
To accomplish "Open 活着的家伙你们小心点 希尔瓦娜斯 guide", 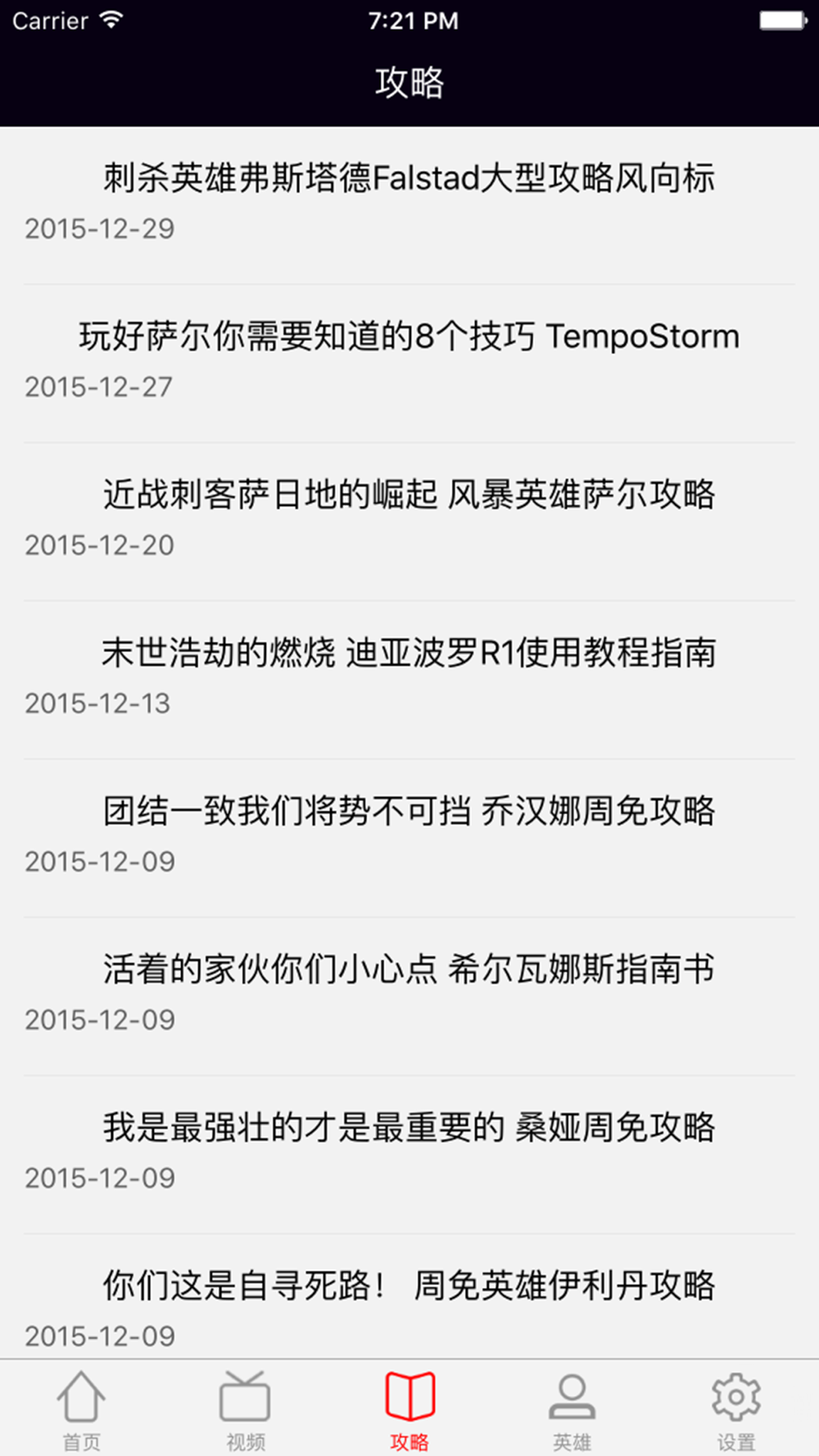I will click(x=409, y=995).
